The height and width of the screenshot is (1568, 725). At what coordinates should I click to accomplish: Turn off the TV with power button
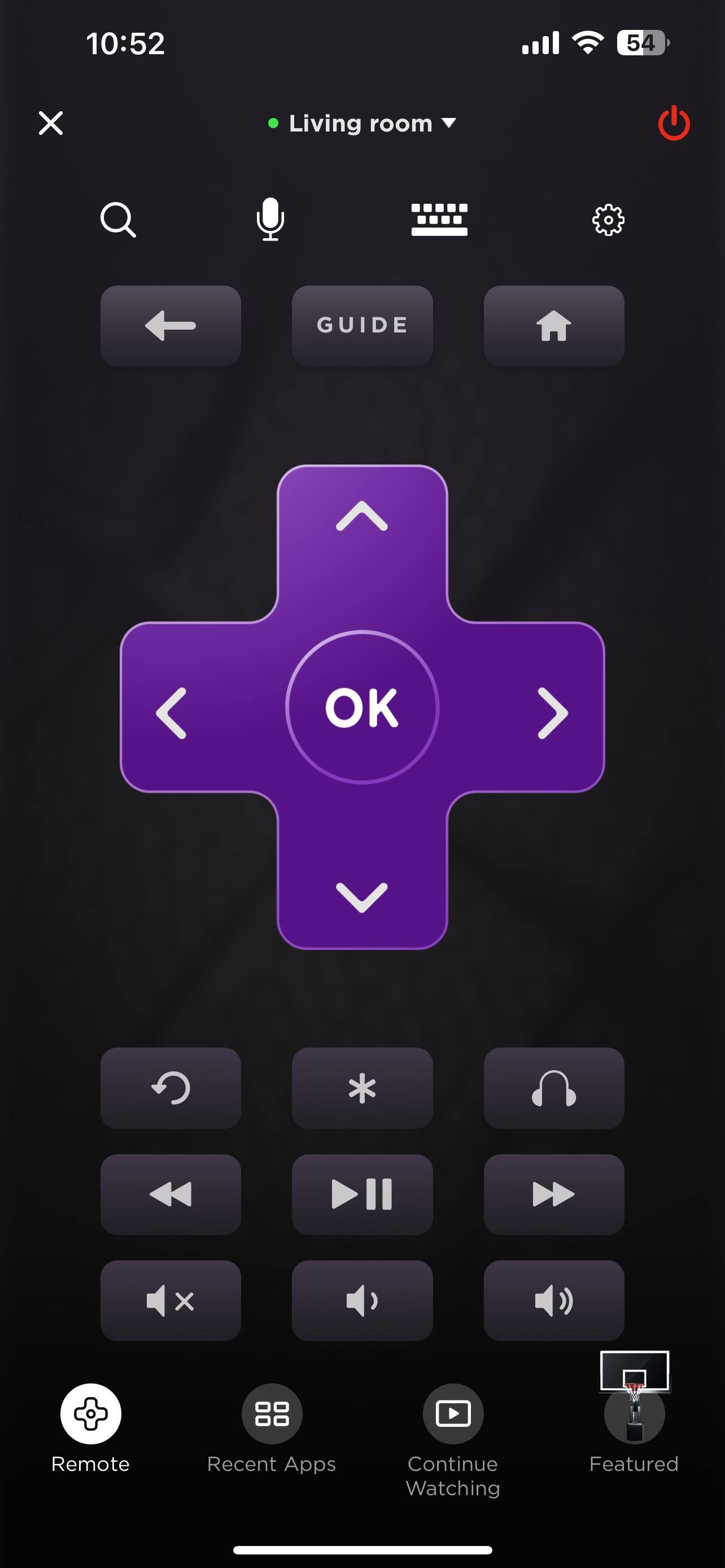[x=673, y=123]
